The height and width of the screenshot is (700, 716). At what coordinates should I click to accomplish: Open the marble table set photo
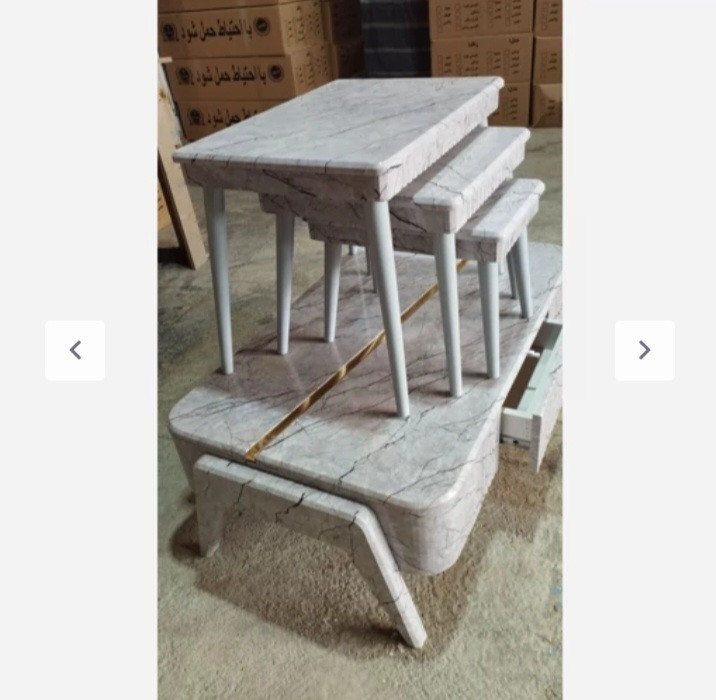point(360,350)
